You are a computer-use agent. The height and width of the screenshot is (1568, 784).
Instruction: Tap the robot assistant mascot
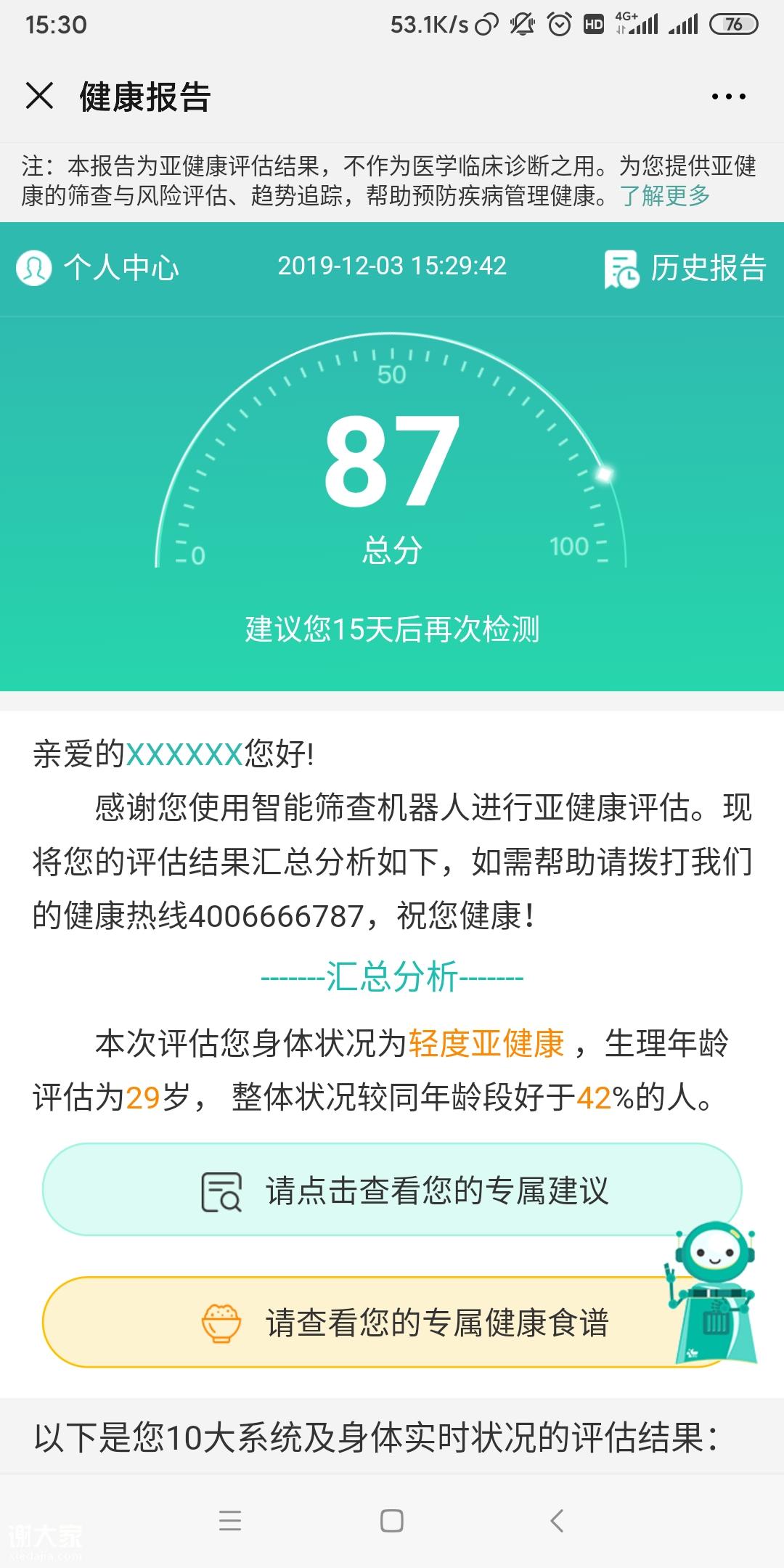click(715, 1292)
